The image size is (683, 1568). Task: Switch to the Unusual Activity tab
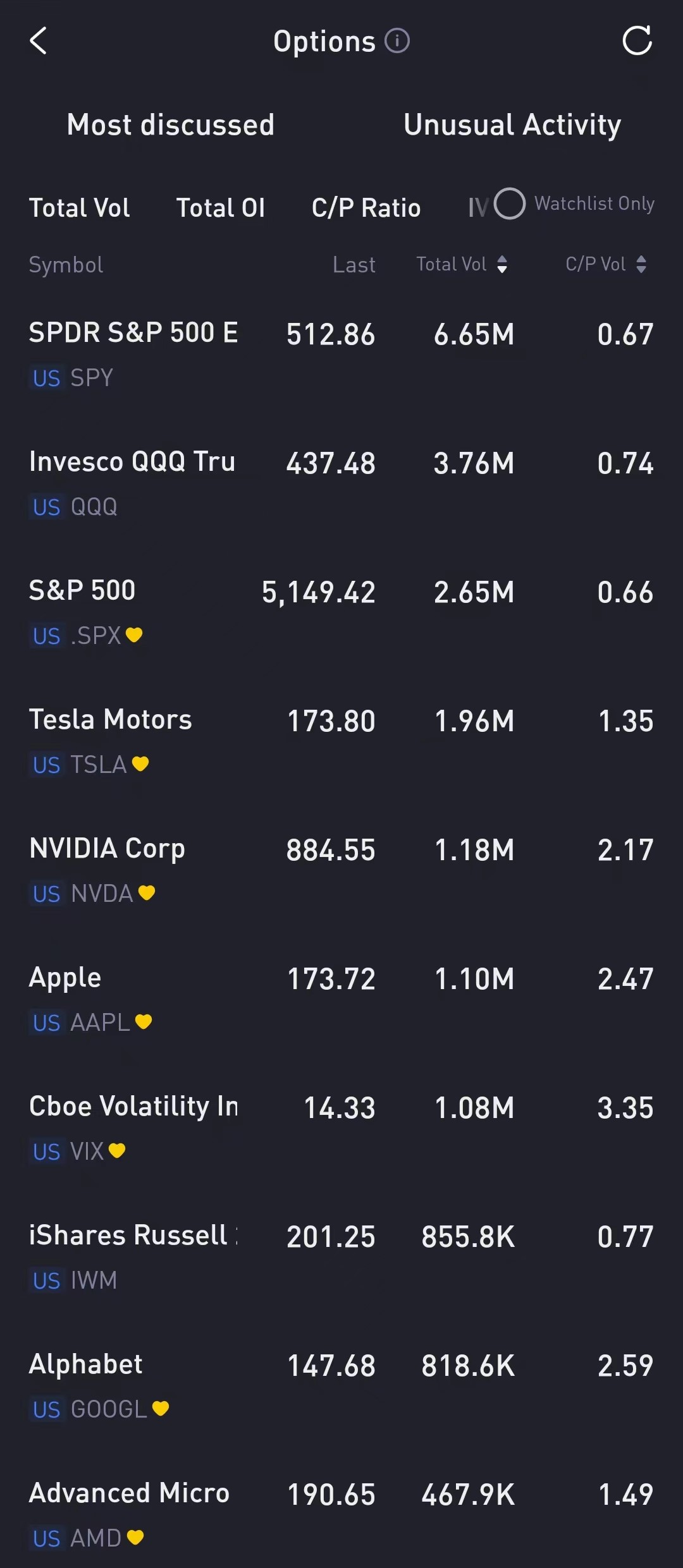pyautogui.click(x=512, y=125)
